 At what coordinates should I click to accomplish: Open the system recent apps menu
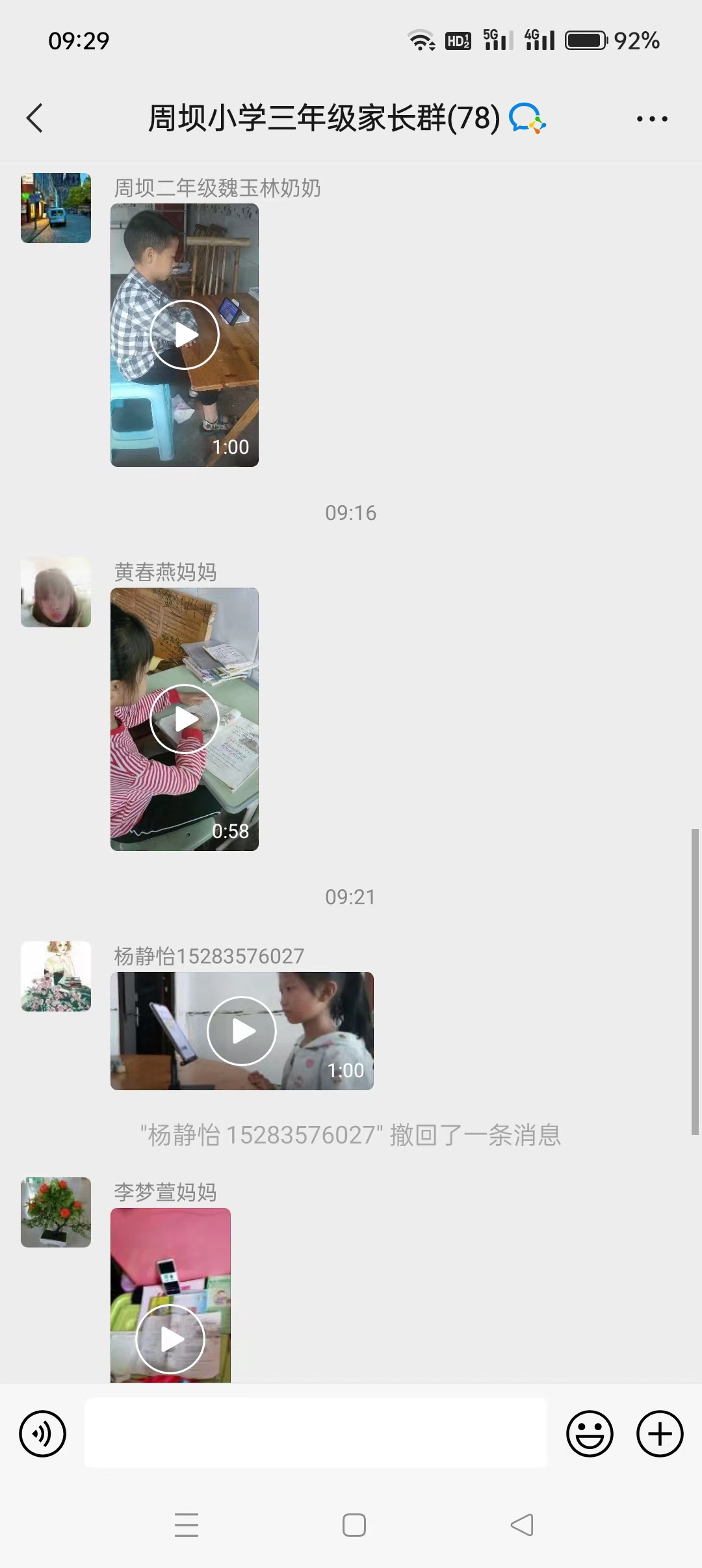pos(187,1525)
